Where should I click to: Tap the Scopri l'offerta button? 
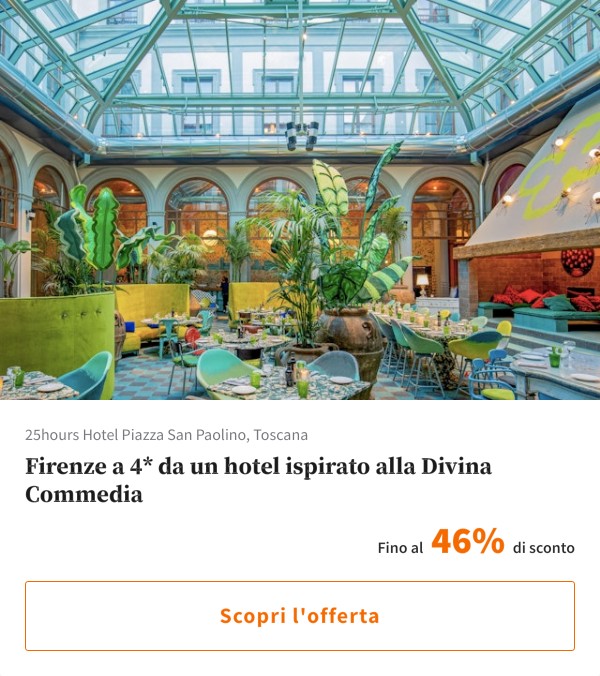pyautogui.click(x=300, y=616)
